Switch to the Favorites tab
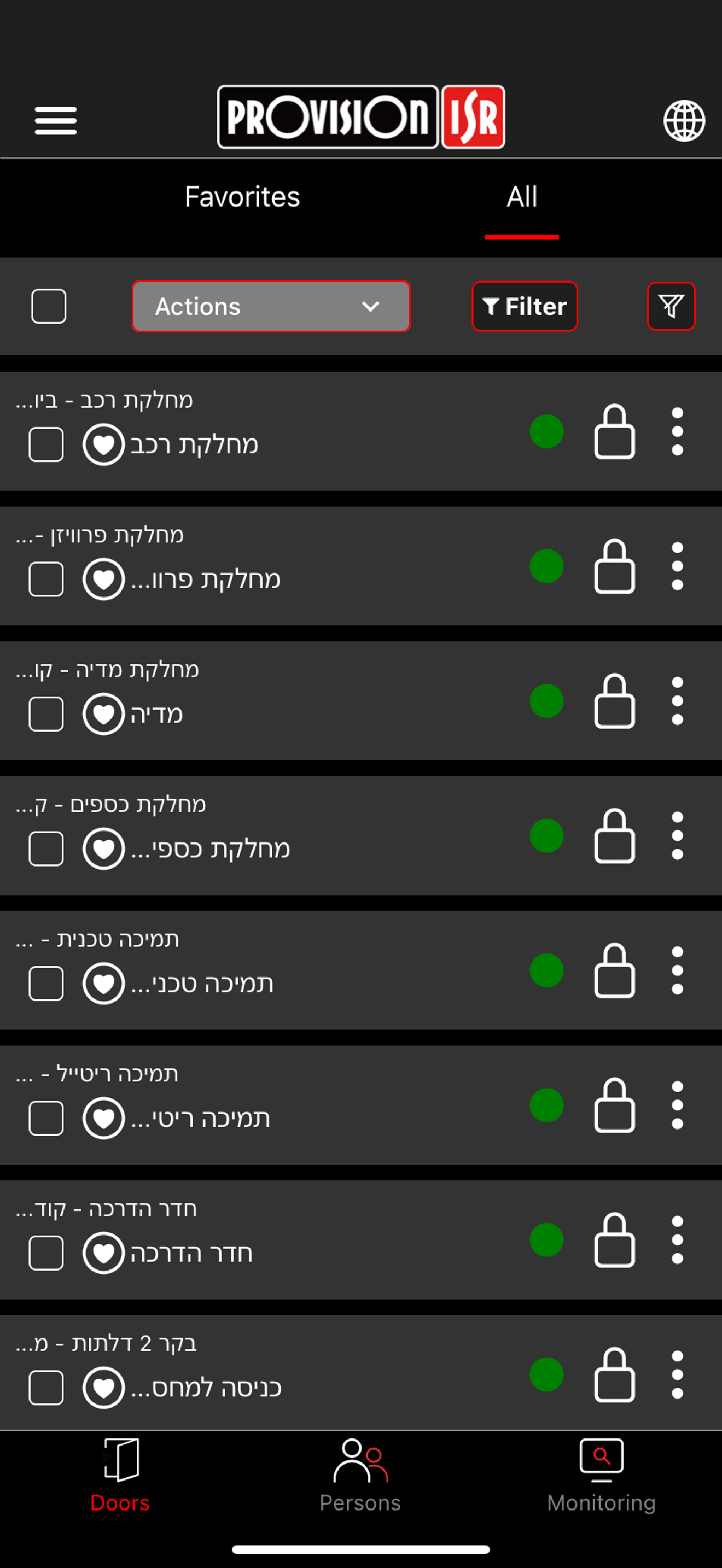Screen dimensions: 722x1568 (242, 197)
